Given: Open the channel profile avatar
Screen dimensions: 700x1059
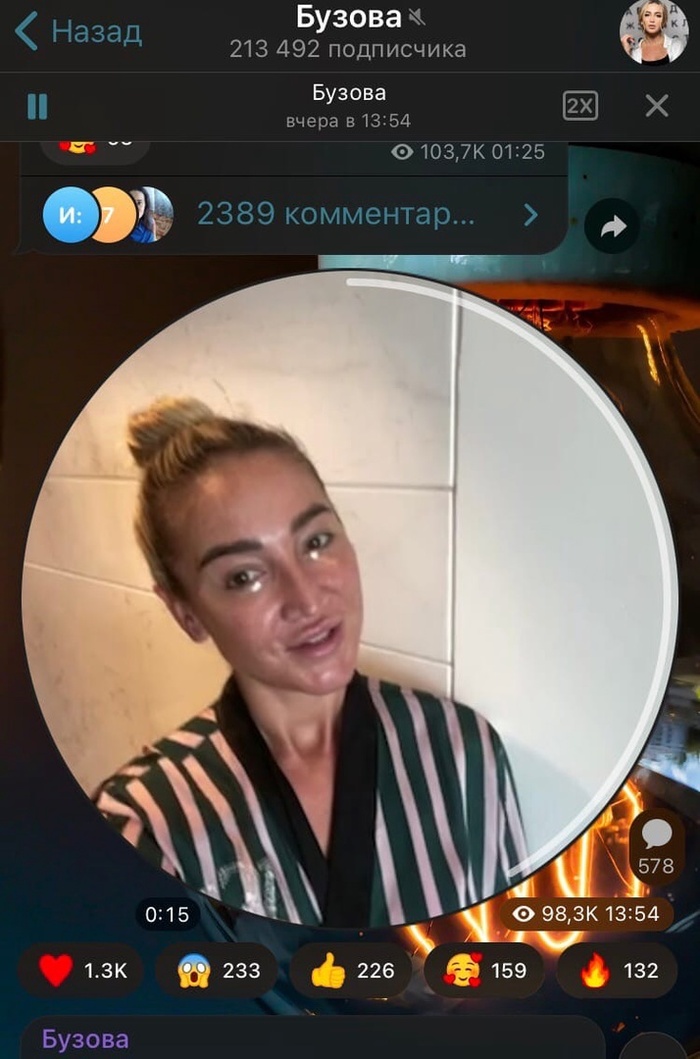Looking at the screenshot, I should click(653, 32).
